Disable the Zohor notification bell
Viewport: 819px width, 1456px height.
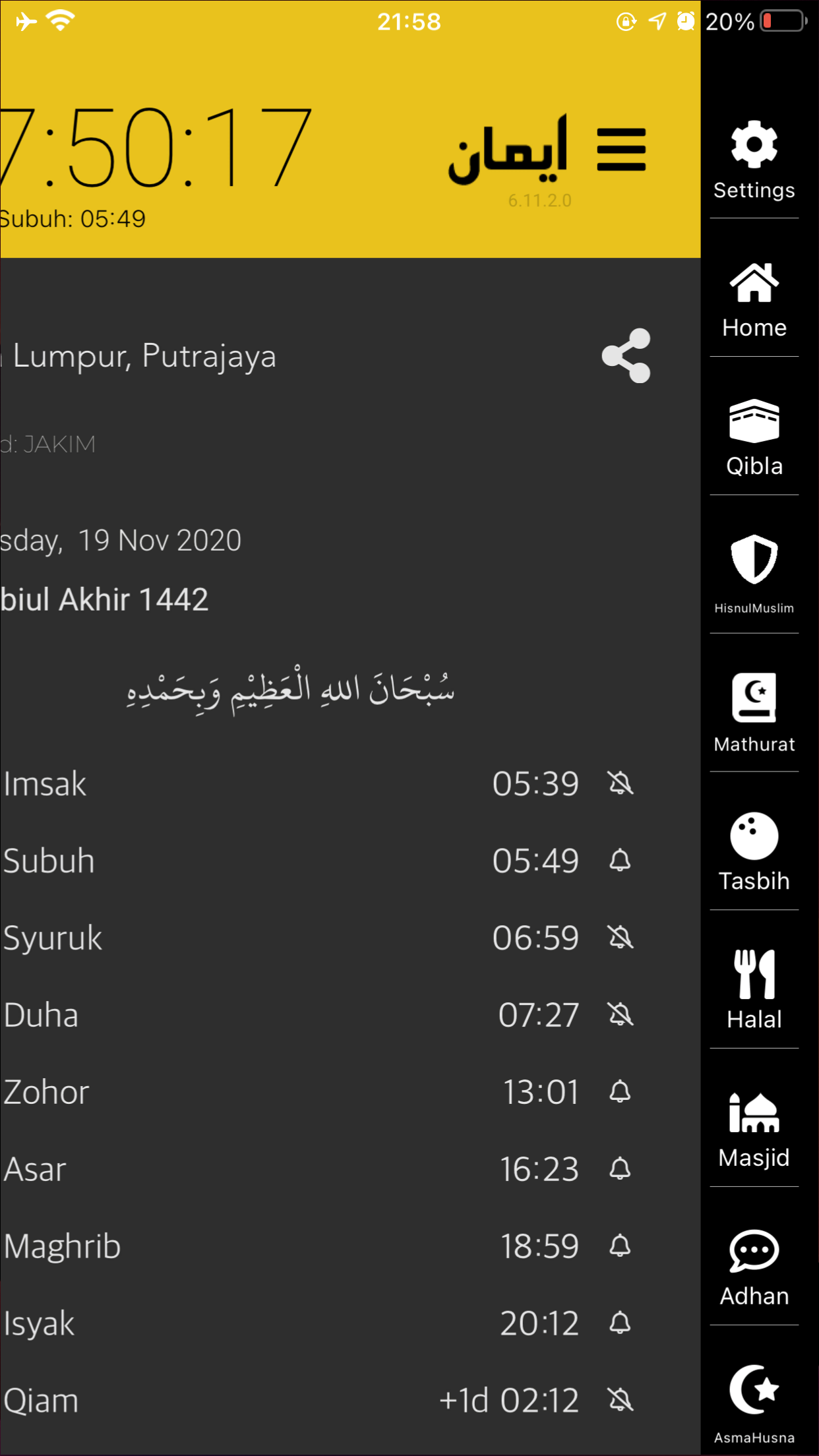[x=620, y=1092]
